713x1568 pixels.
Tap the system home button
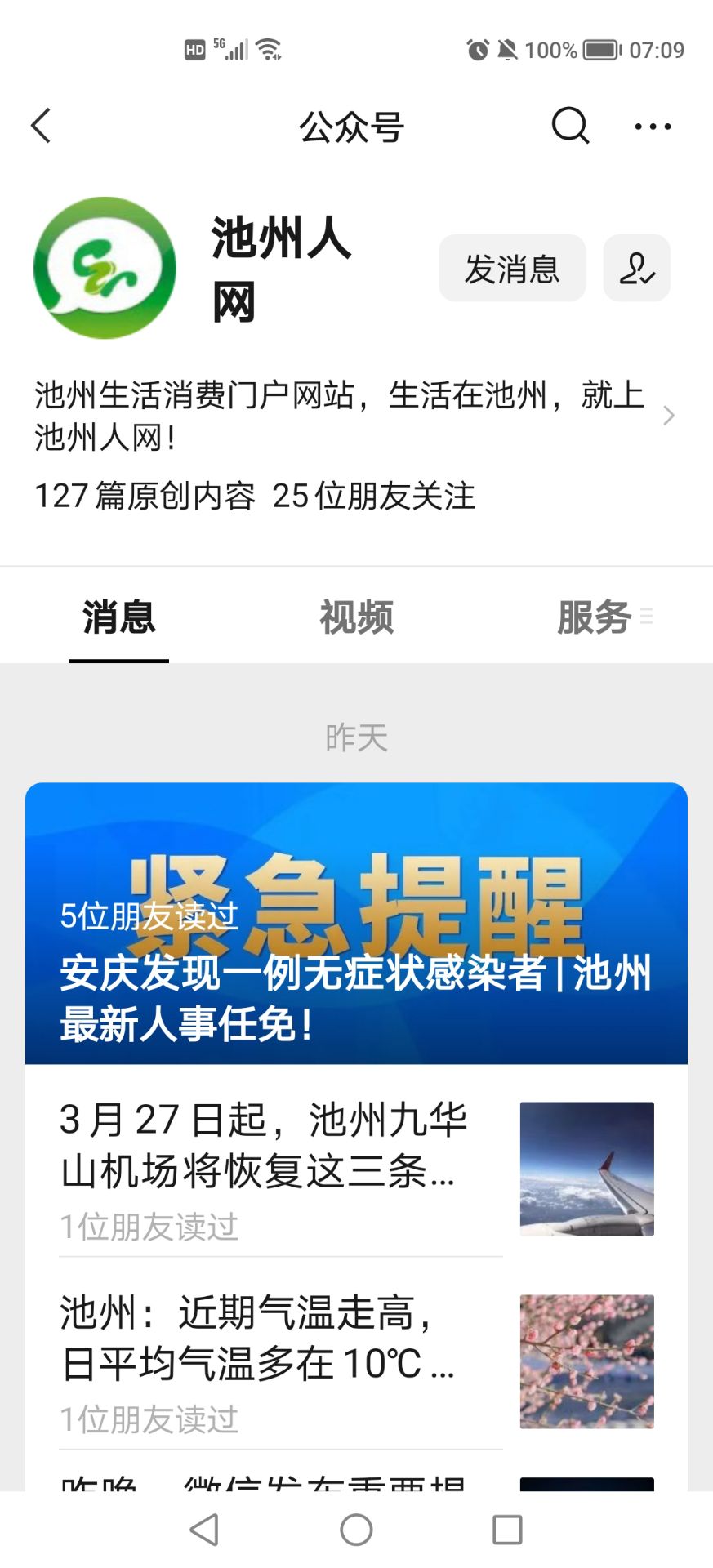[x=356, y=1530]
